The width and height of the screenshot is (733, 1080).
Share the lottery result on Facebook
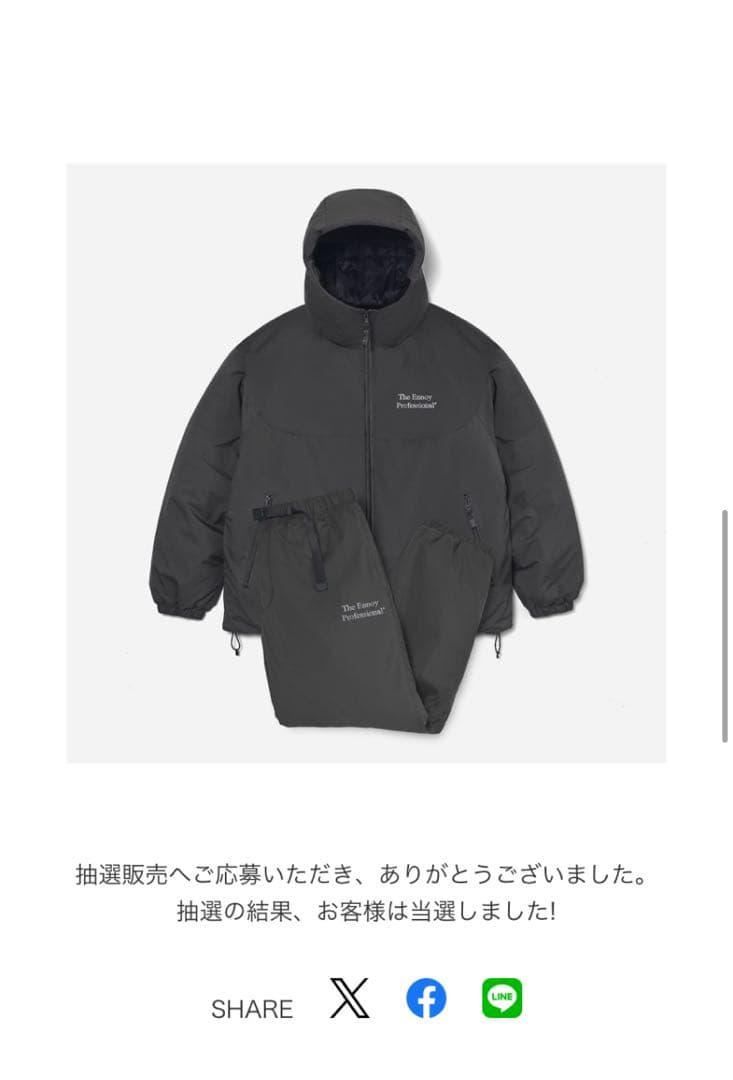[426, 998]
